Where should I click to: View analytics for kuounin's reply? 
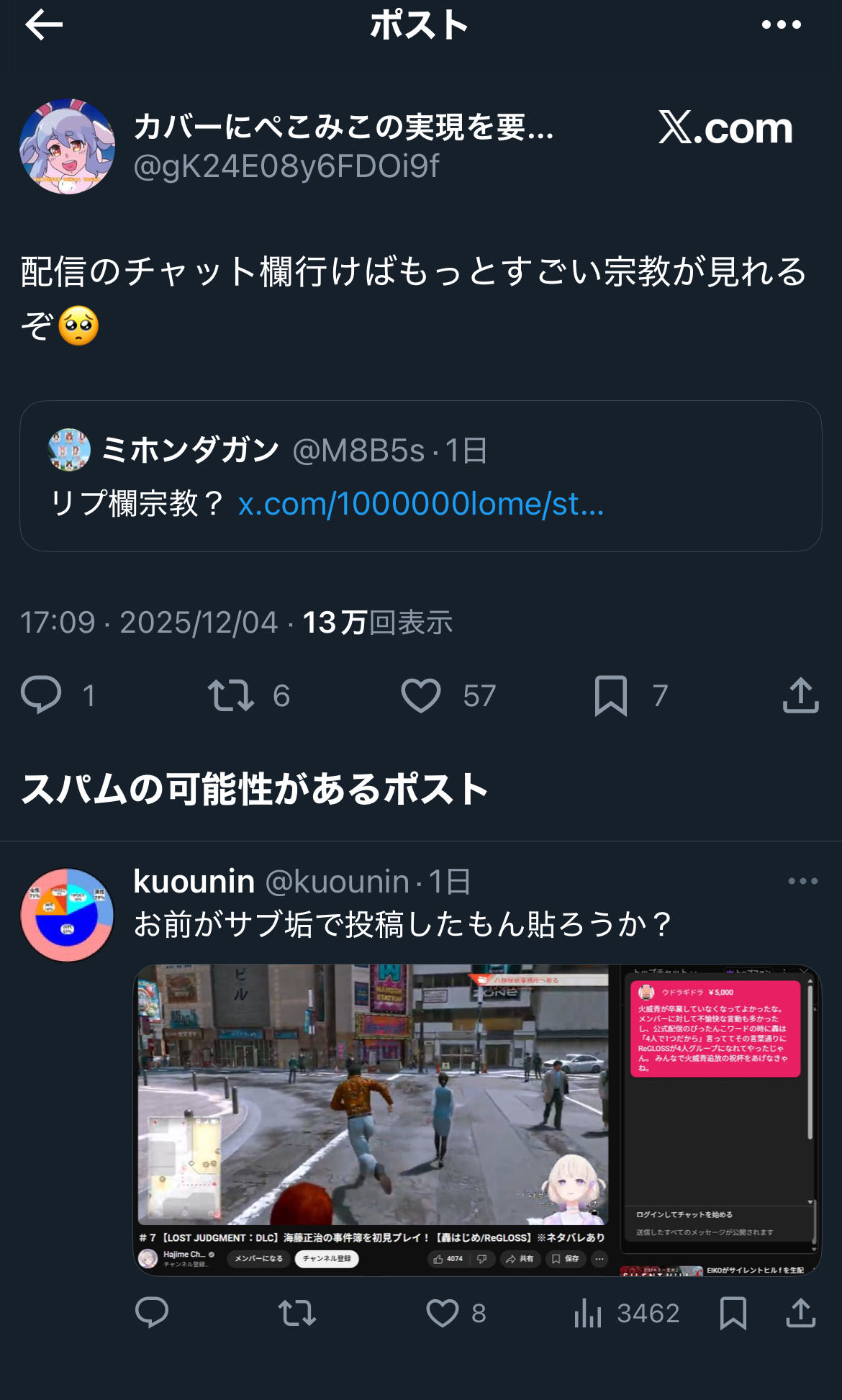(588, 1313)
